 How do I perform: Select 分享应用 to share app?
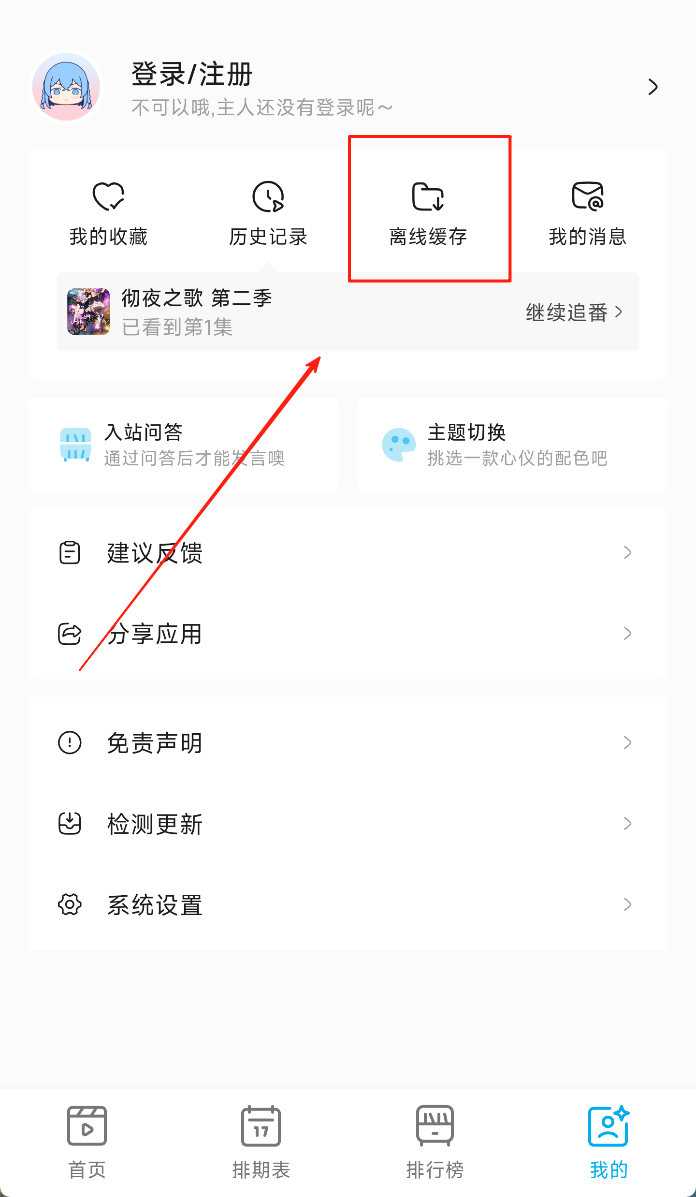[347, 634]
